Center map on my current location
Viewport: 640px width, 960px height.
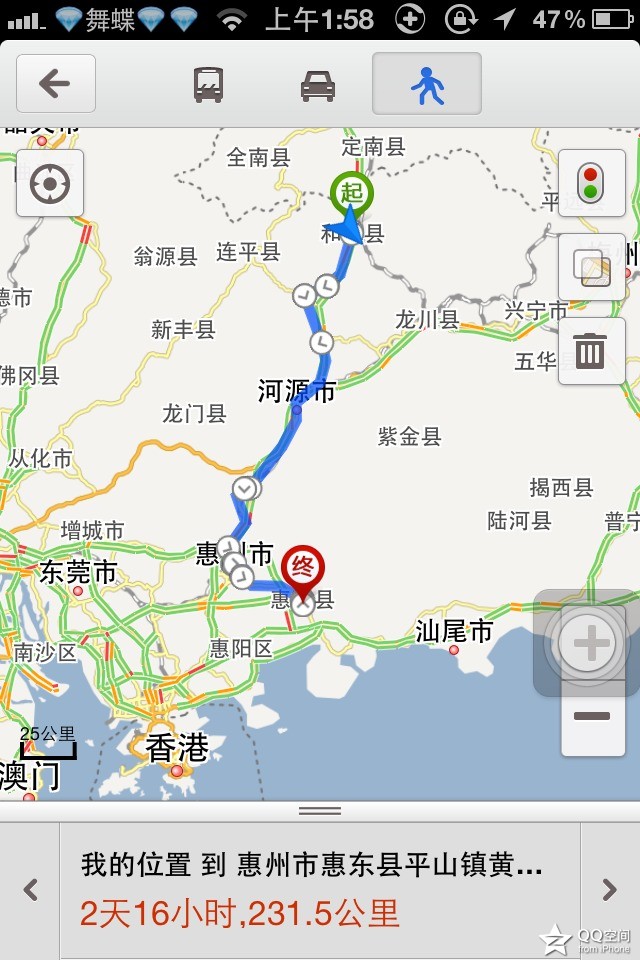pos(50,183)
